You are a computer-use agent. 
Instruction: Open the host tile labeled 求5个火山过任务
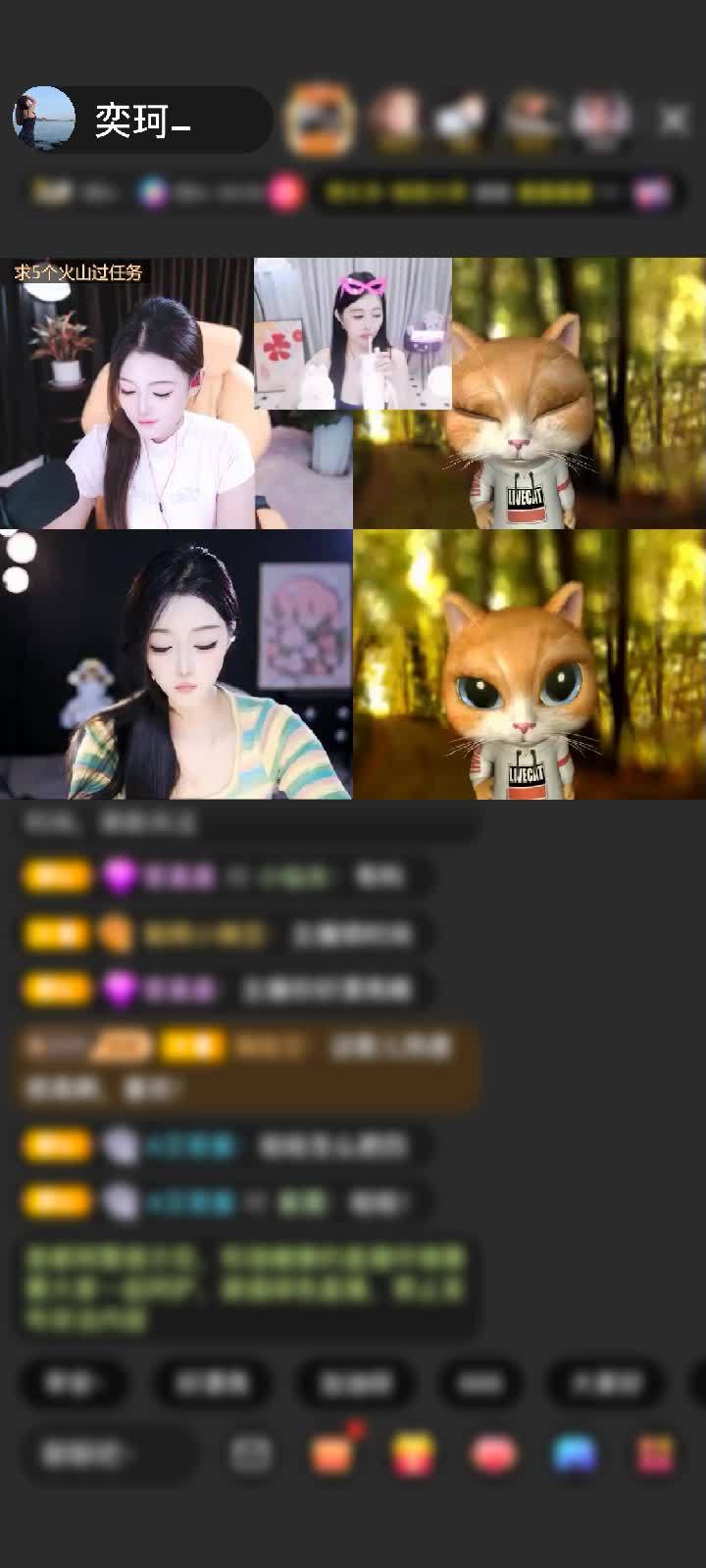[x=127, y=392]
